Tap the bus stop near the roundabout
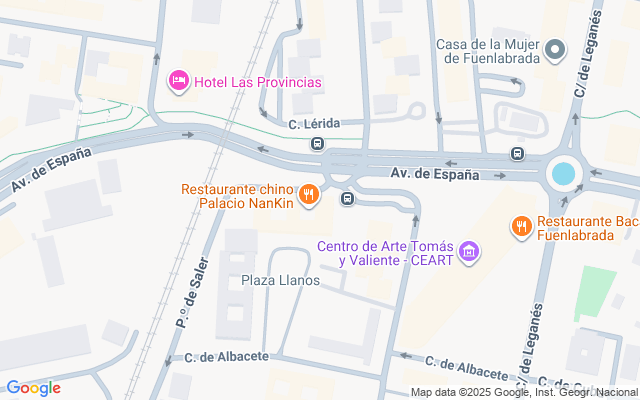 [x=517, y=154]
